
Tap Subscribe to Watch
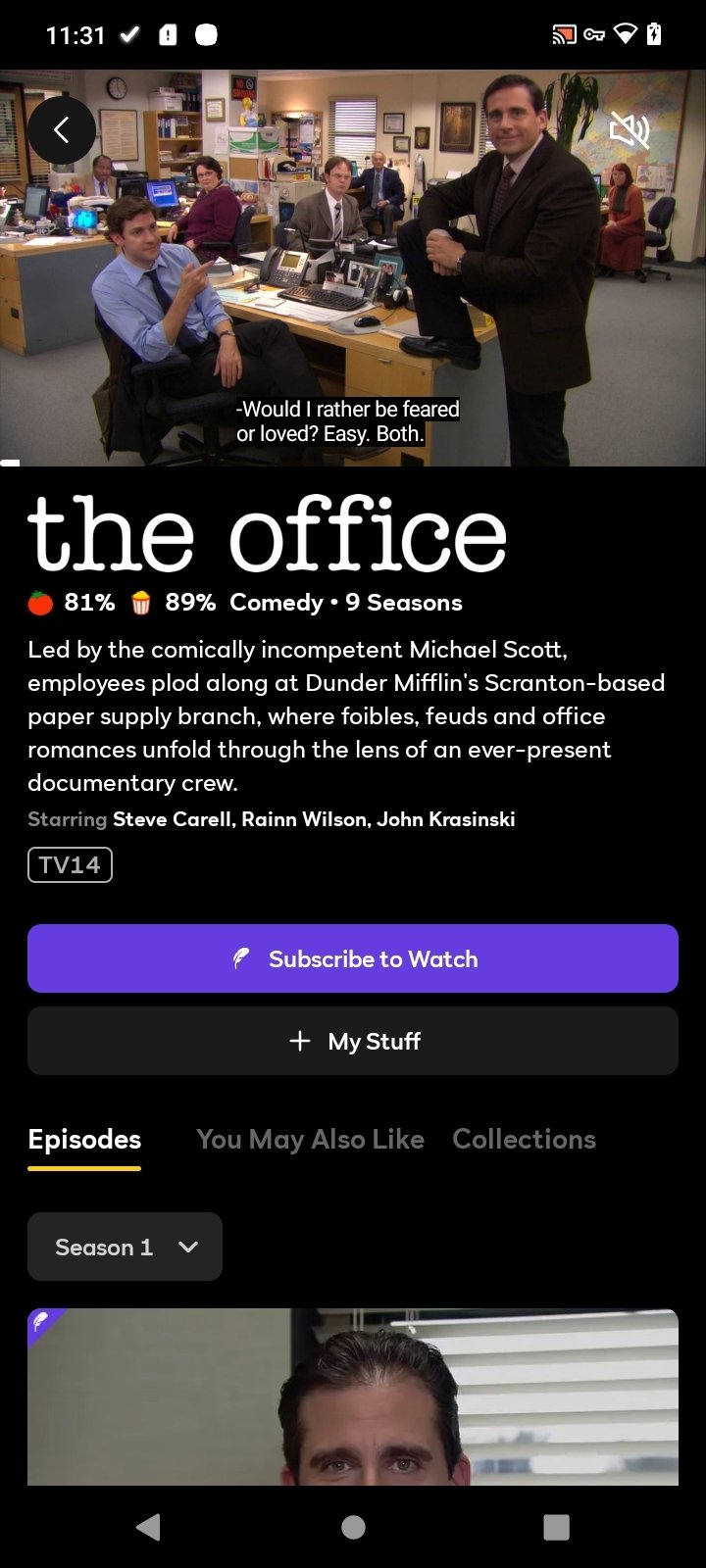point(353,958)
